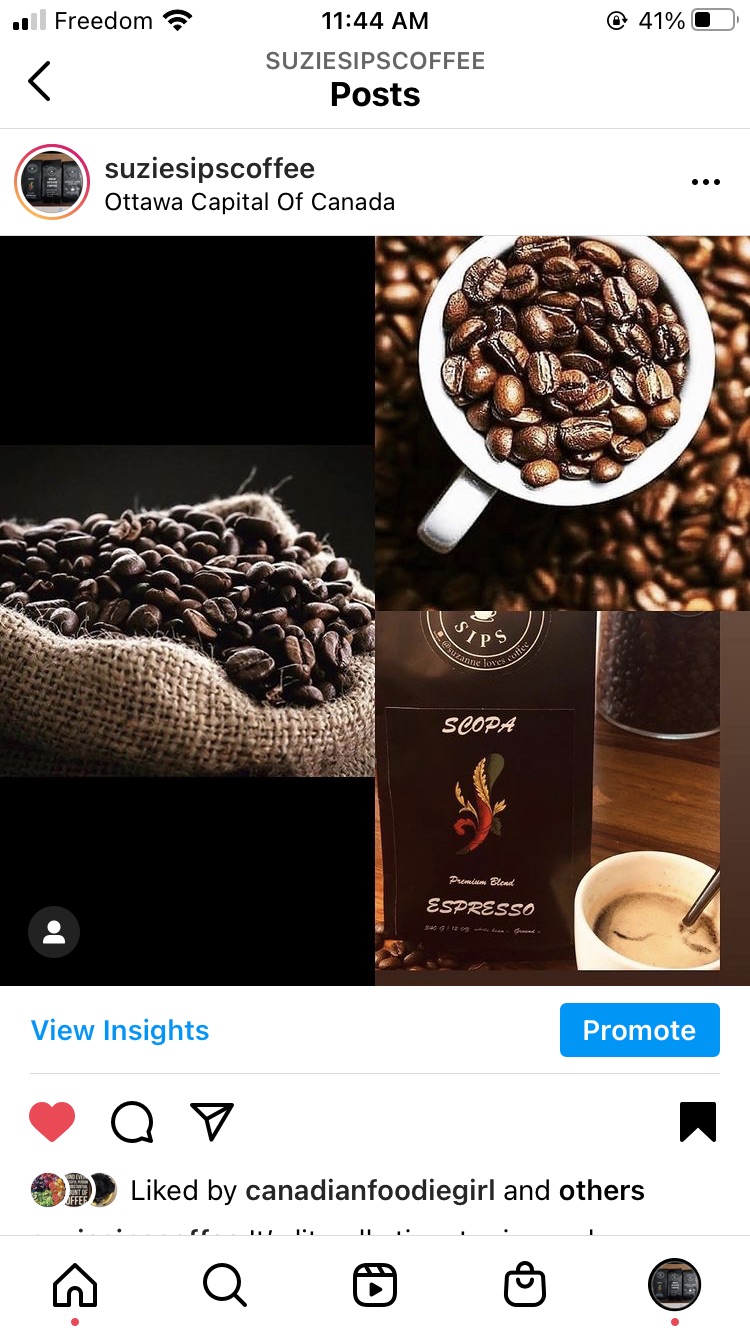This screenshot has height=1334, width=750.
Task: Tap the Promote button
Action: 639,1030
